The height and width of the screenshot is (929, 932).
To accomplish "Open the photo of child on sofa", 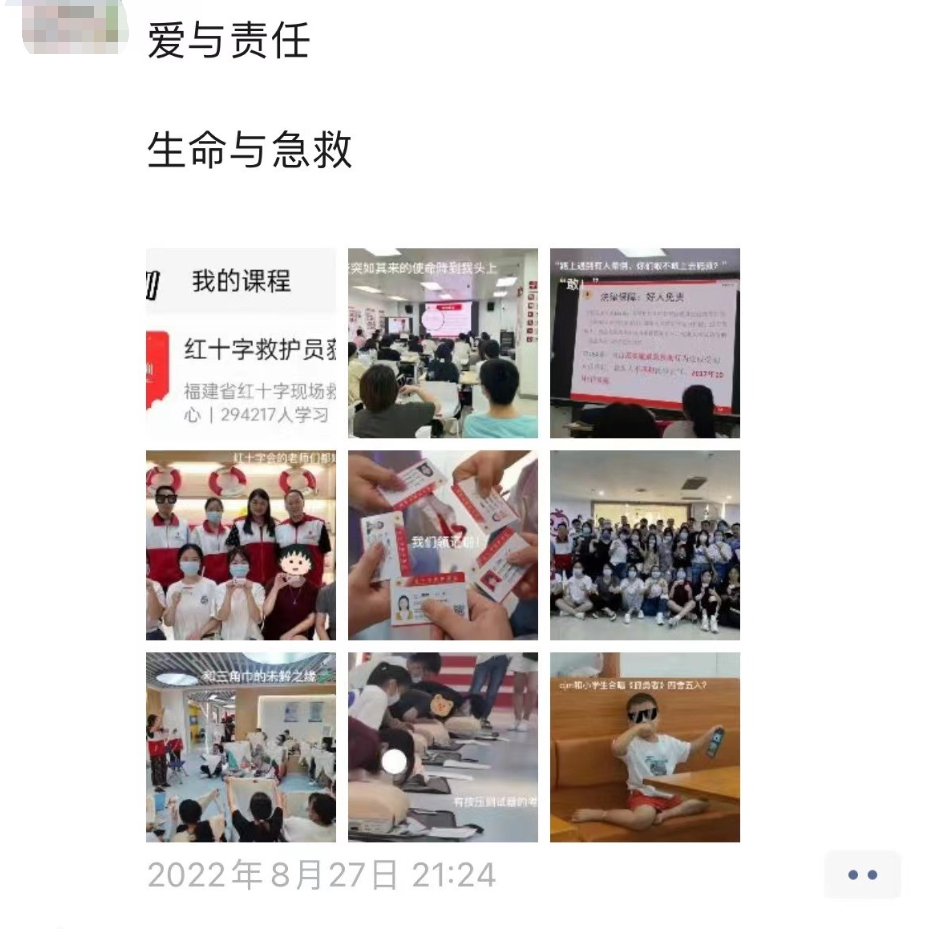I will (x=645, y=747).
